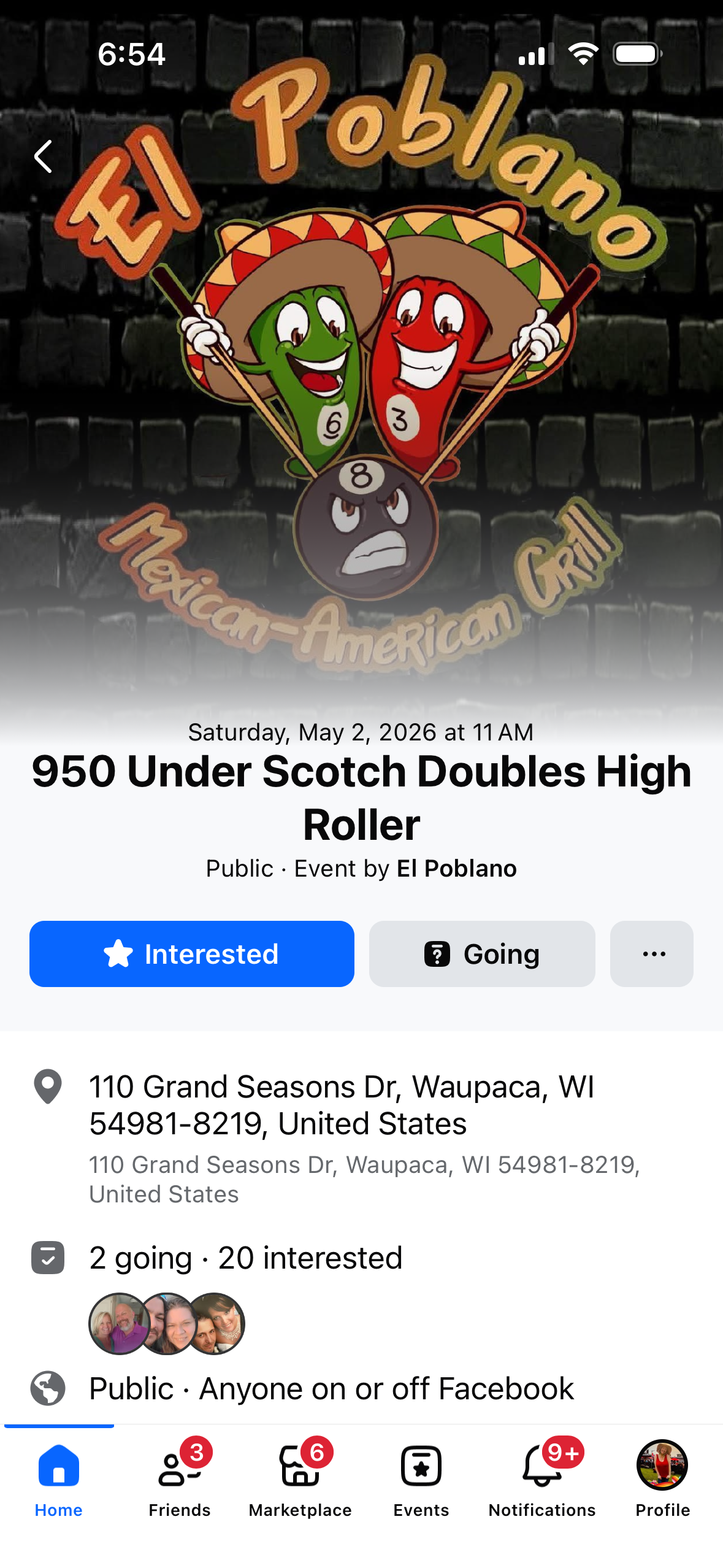This screenshot has height=1568, width=723.
Task: Go back using the top-left arrow
Action: pos(43,157)
